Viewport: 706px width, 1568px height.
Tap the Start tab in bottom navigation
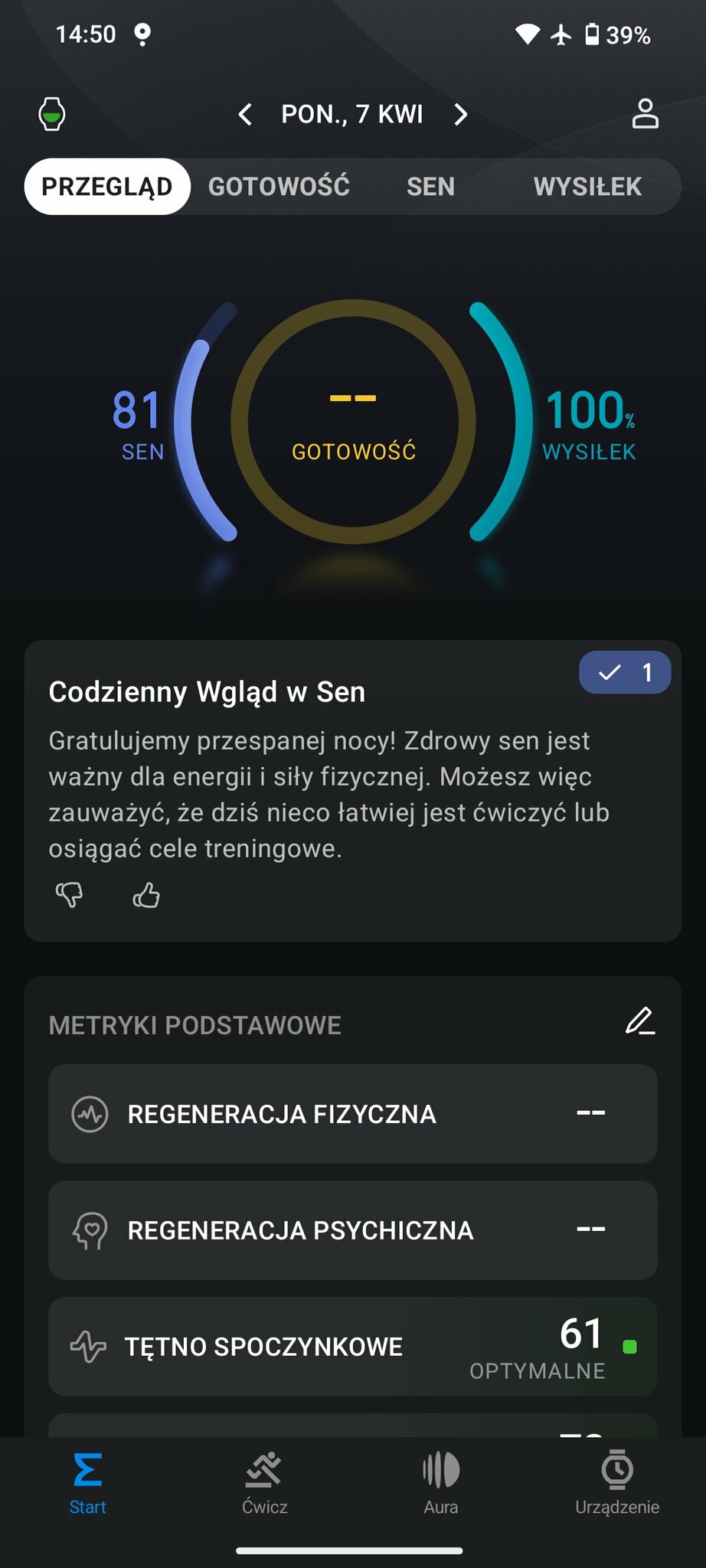pyautogui.click(x=88, y=1483)
